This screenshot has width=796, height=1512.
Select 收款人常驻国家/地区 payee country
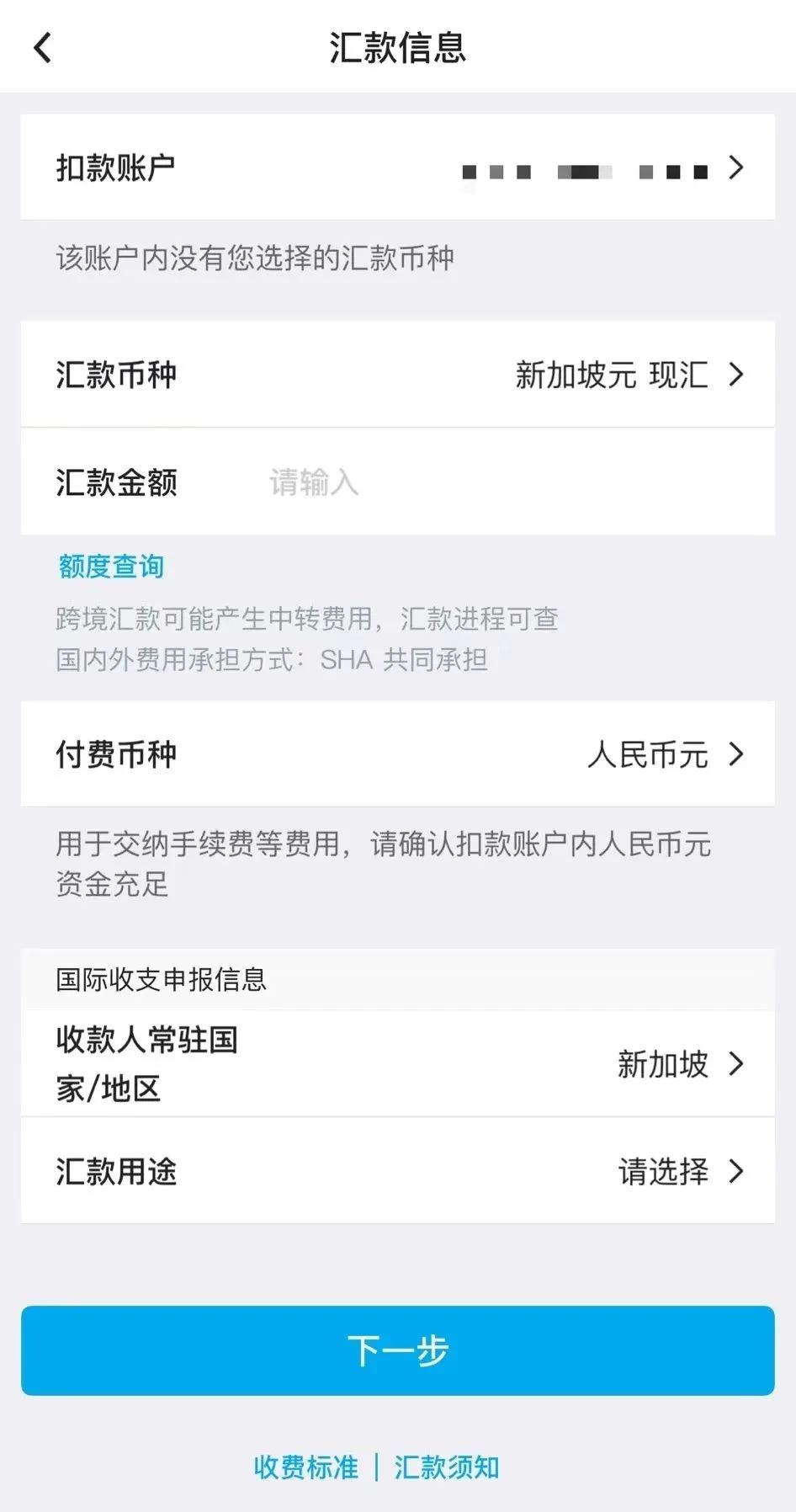point(398,1064)
